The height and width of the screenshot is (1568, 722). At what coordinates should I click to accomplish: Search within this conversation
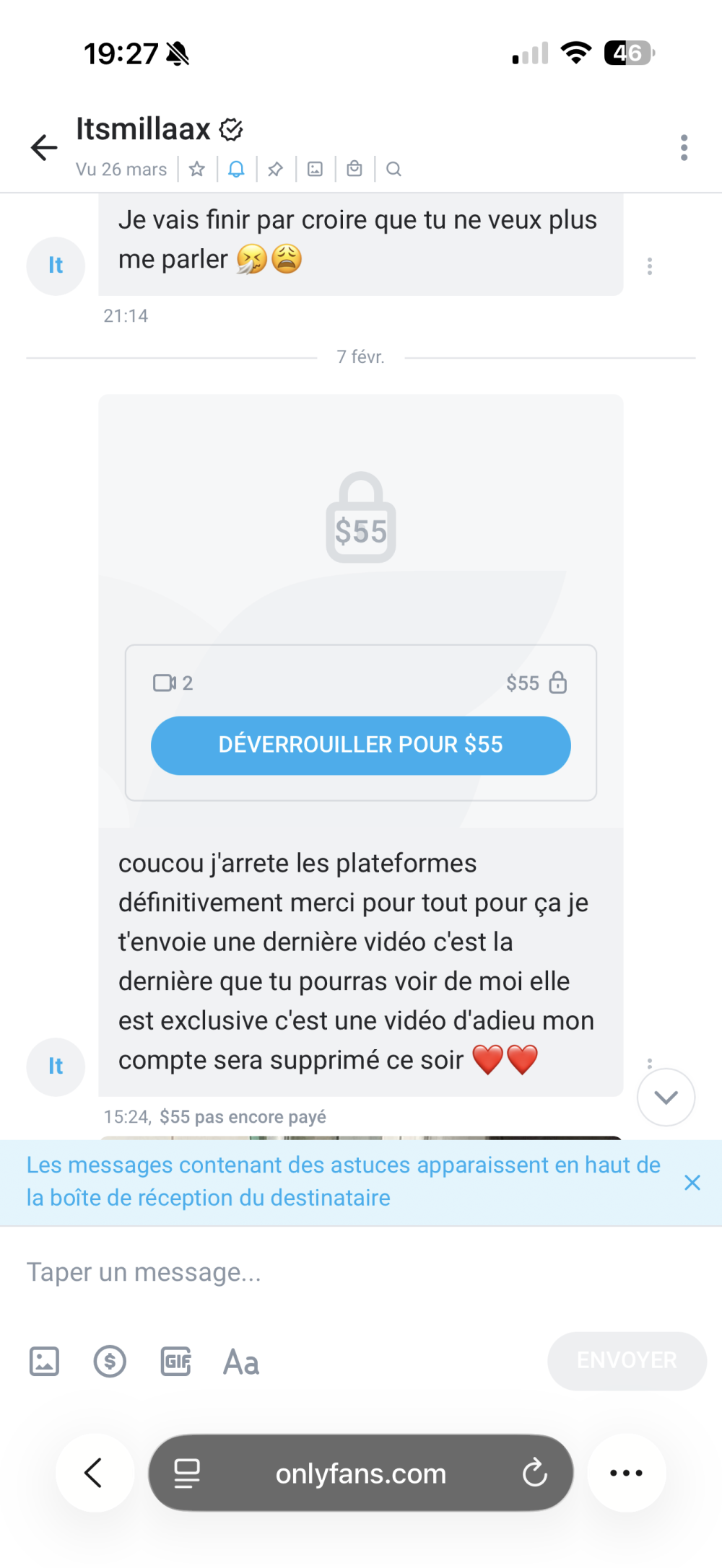coord(393,169)
